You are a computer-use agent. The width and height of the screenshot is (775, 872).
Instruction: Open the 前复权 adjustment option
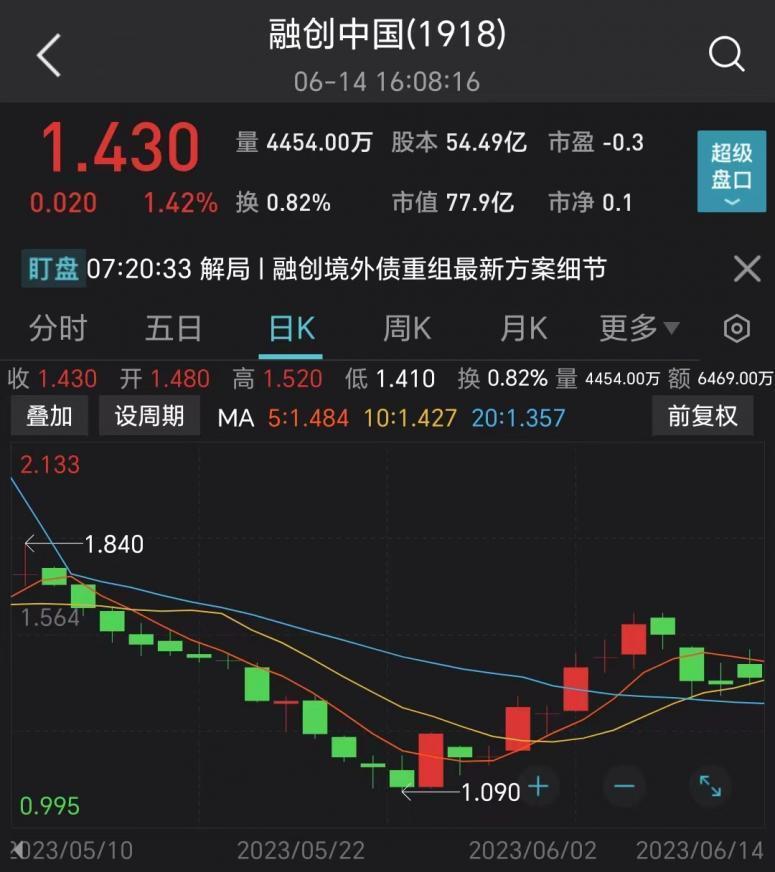pos(702,416)
